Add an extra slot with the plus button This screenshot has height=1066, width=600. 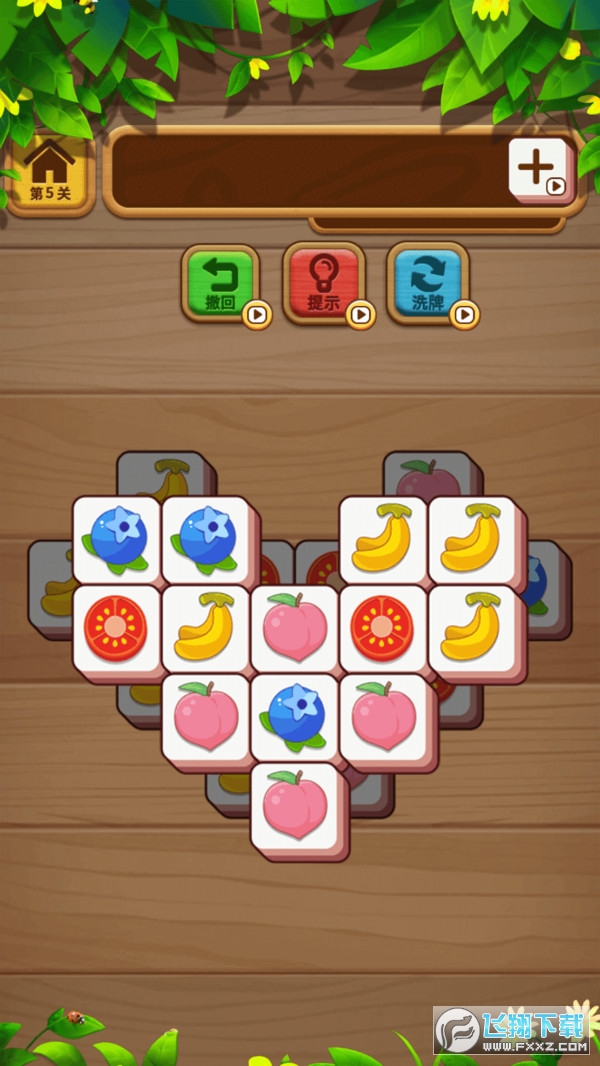coord(540,167)
